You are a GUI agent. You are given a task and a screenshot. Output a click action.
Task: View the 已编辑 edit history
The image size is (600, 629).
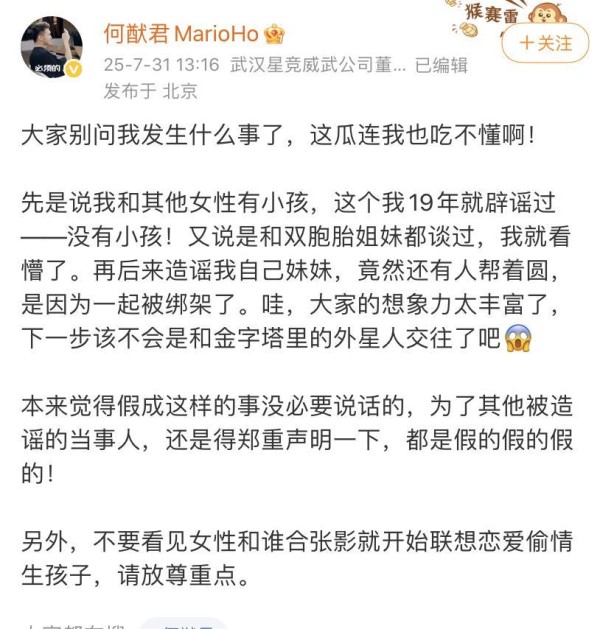tap(441, 65)
